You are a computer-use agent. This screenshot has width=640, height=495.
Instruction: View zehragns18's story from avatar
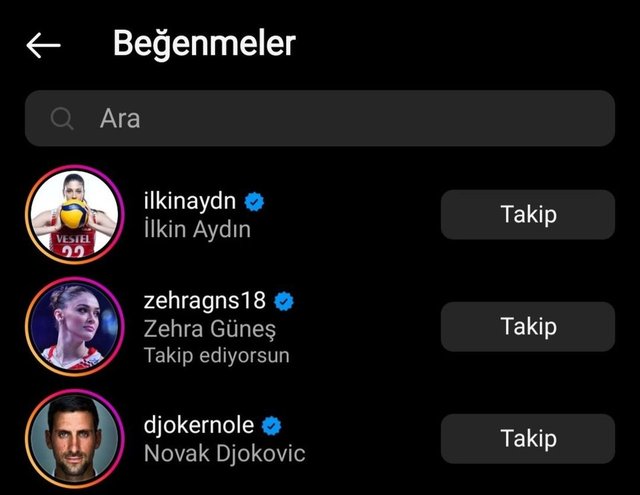[x=74, y=327]
